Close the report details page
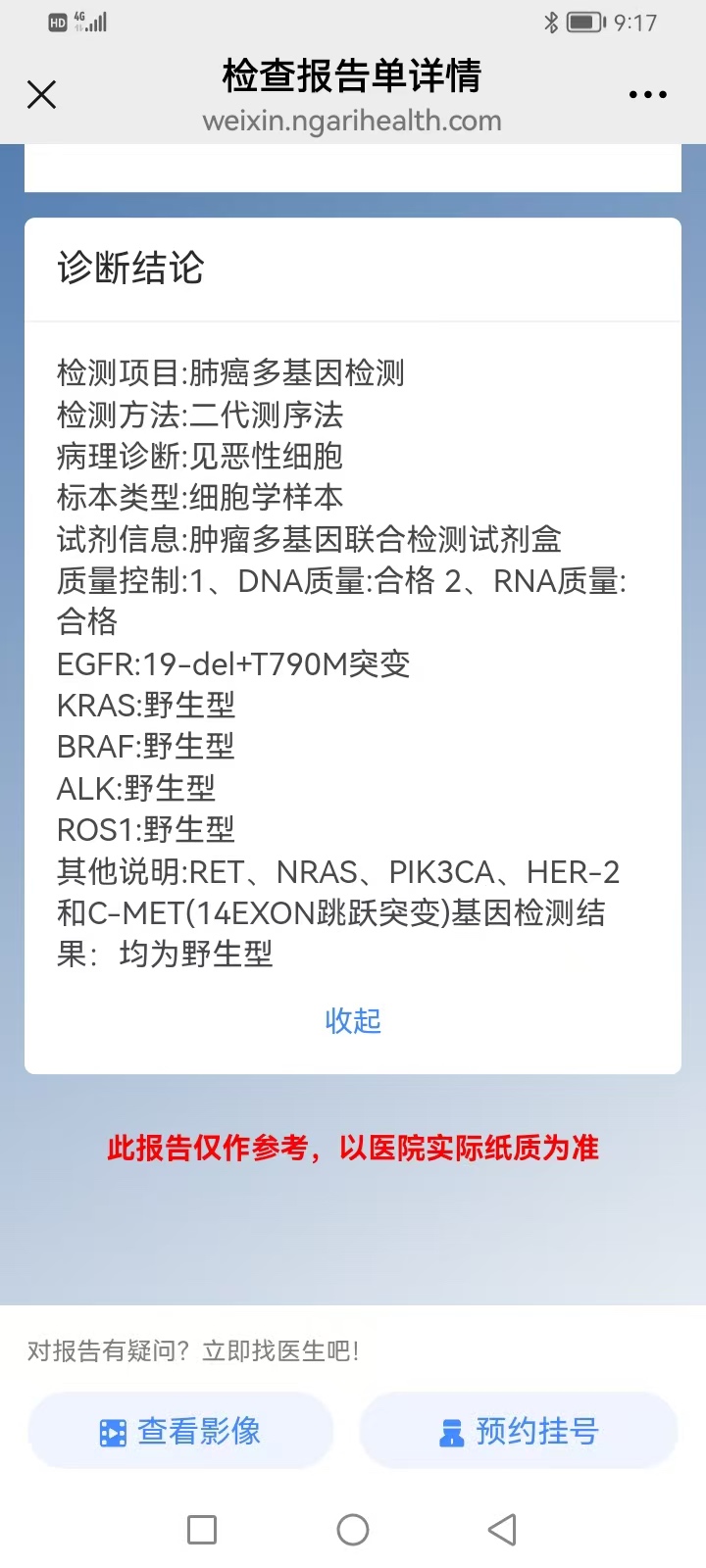Image resolution: width=706 pixels, height=1568 pixels. tap(41, 95)
